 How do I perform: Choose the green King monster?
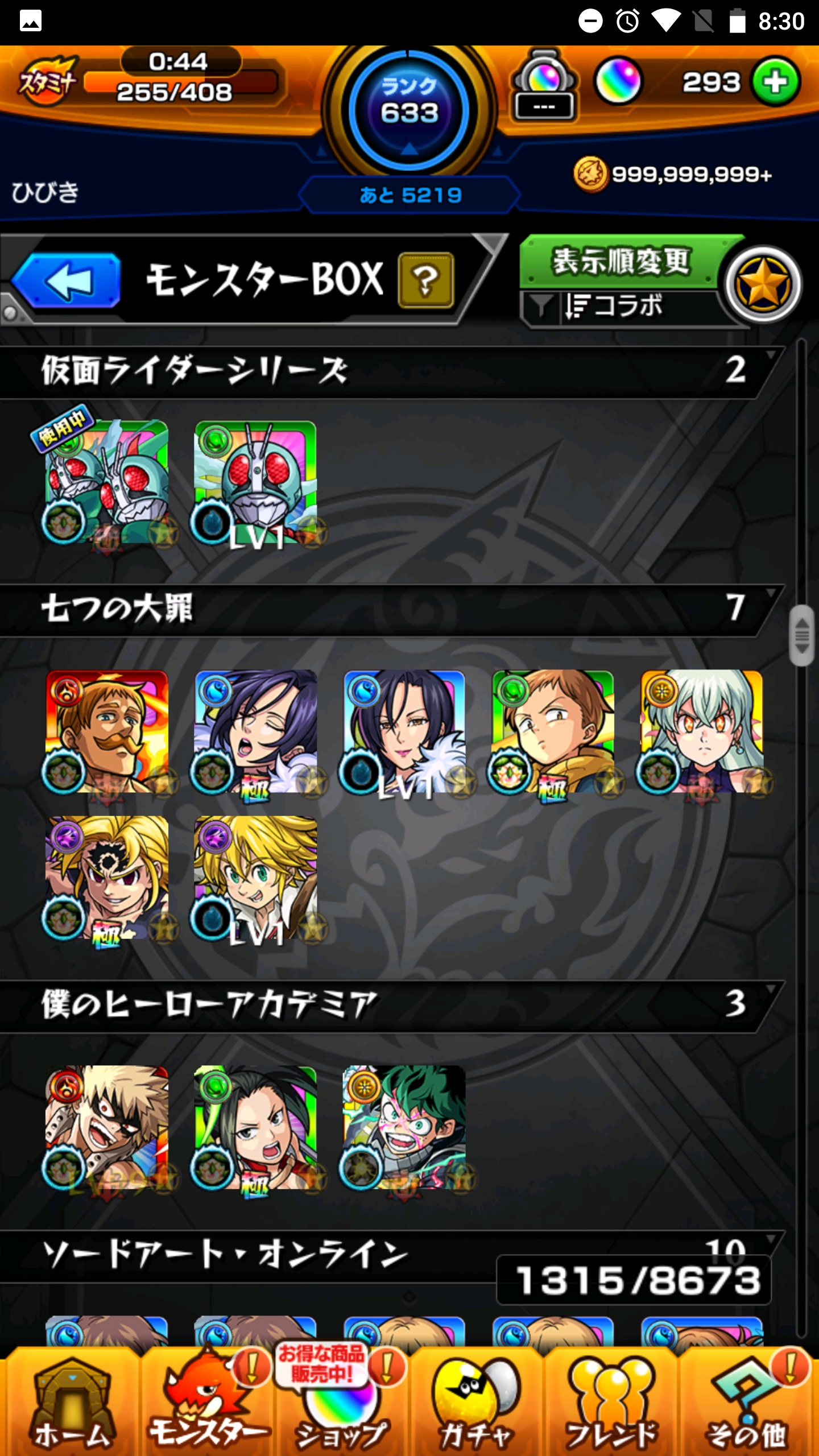pyautogui.click(x=553, y=731)
